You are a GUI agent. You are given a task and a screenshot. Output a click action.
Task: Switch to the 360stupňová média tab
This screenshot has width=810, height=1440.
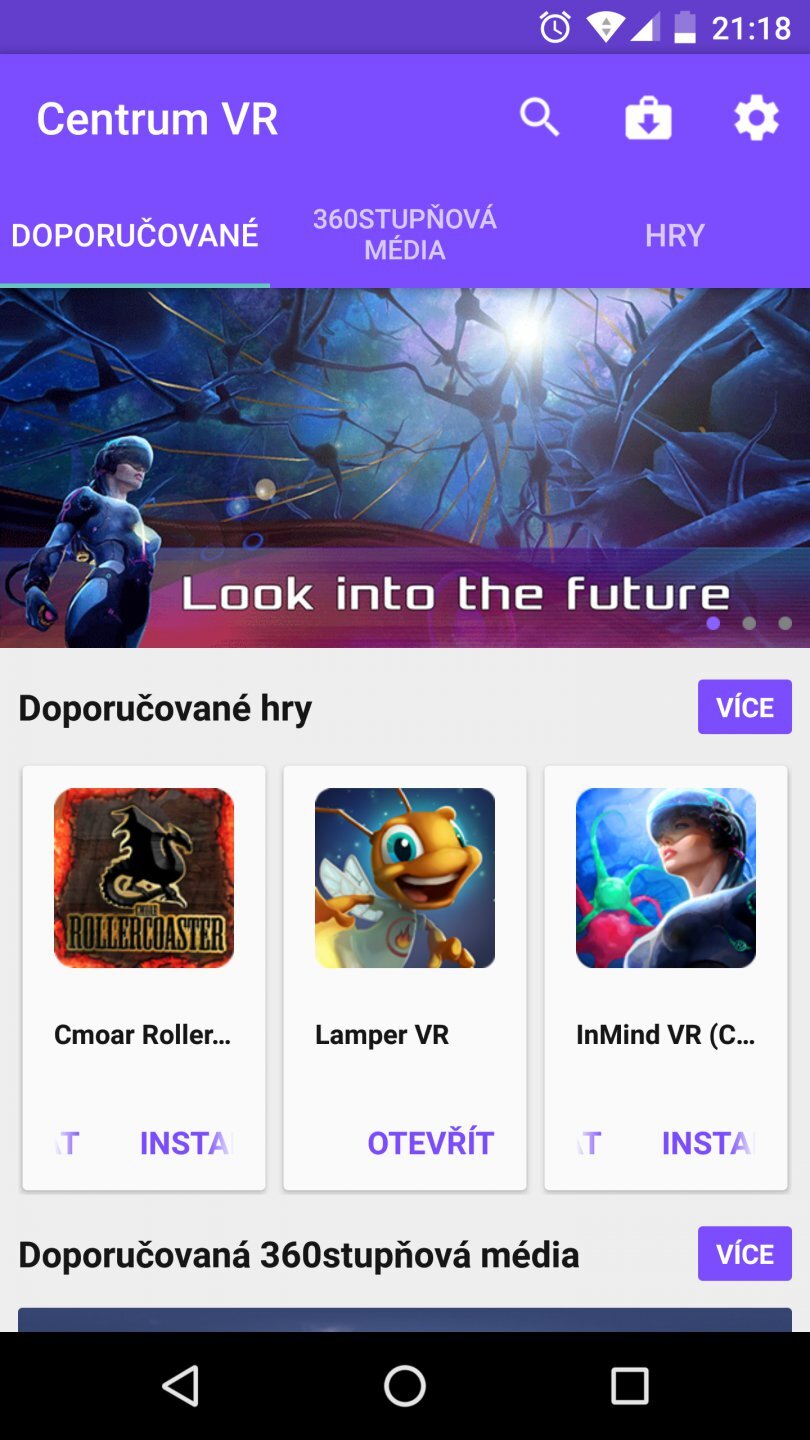404,234
